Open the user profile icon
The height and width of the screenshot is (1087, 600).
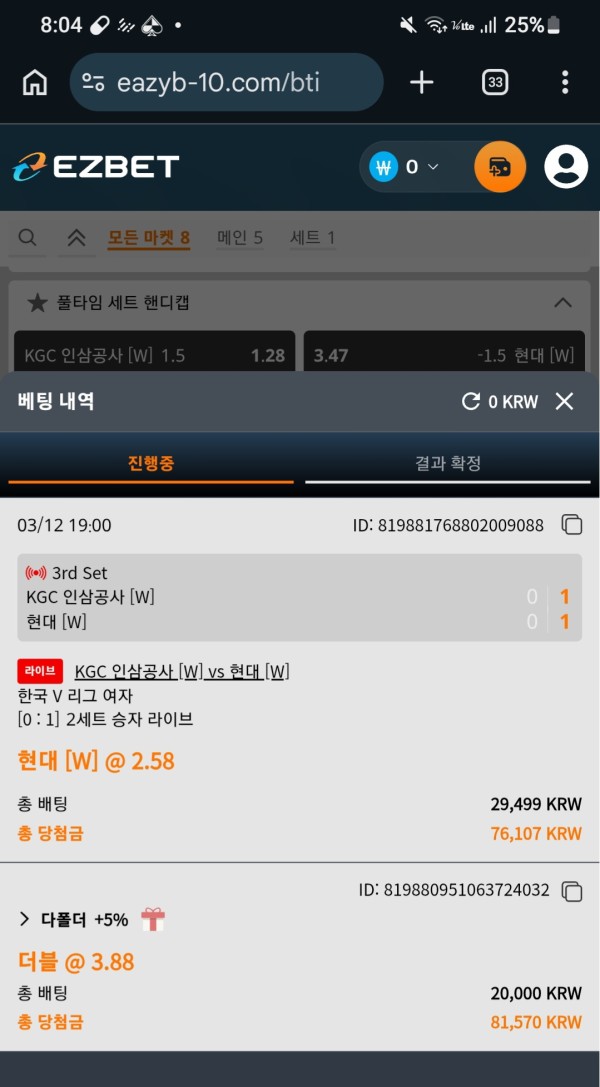coord(566,167)
